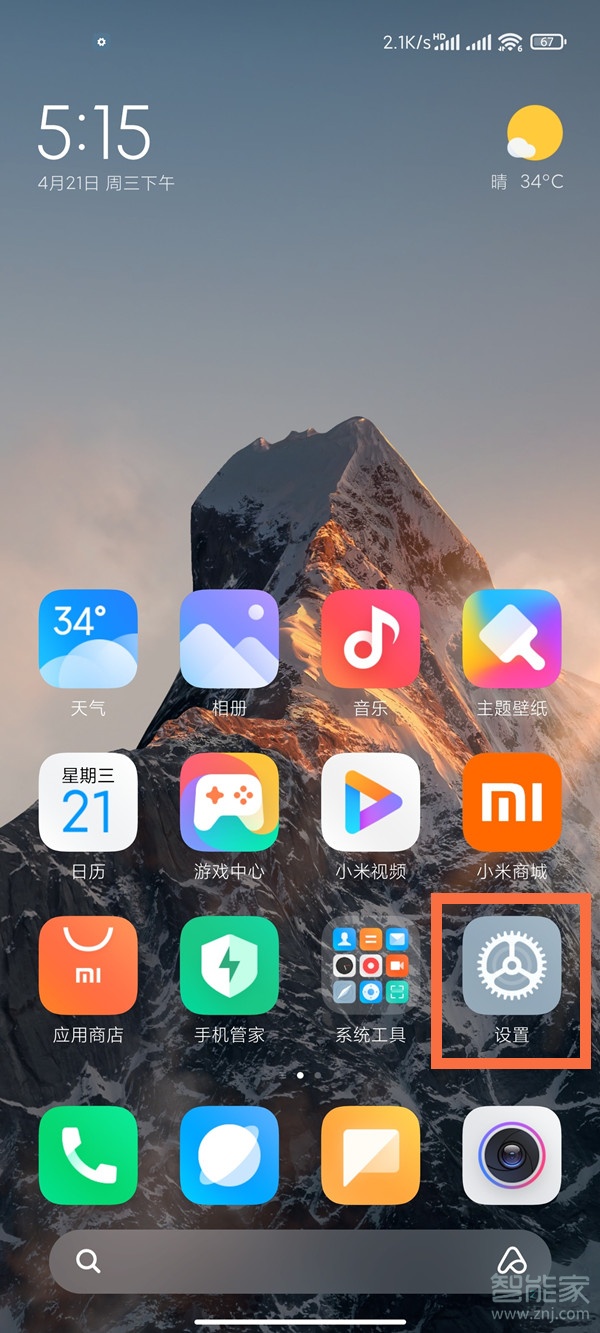Open the 音乐 music app
Image resolution: width=600 pixels, height=1333 pixels.
coord(370,639)
